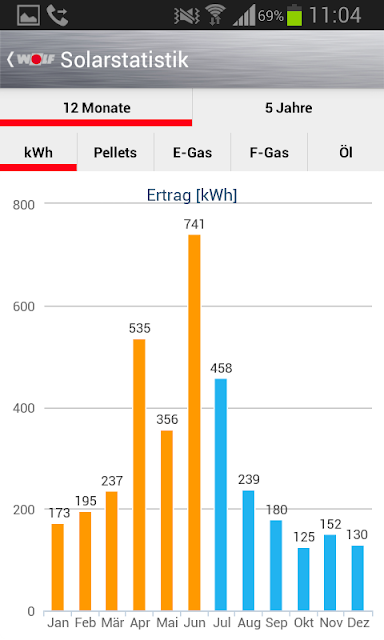Switch to the Öl tab

(x=346, y=152)
